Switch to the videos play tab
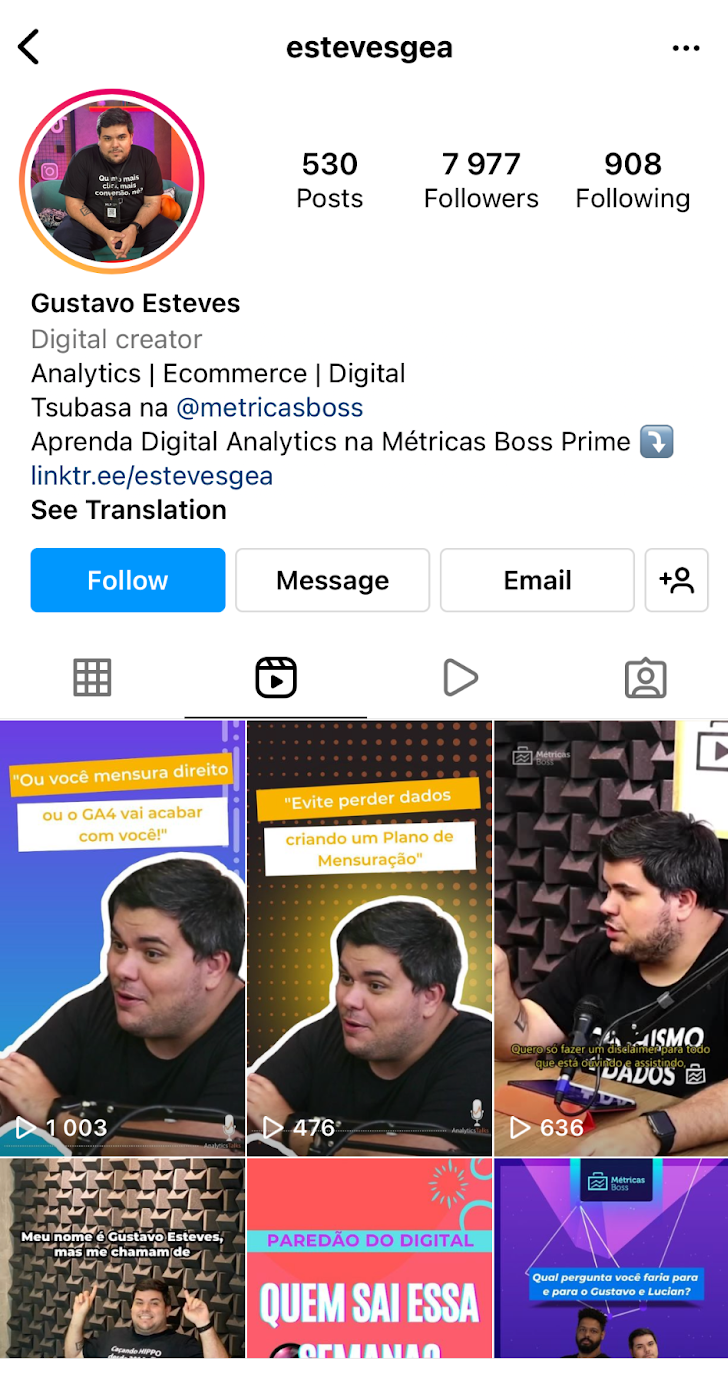This screenshot has width=728, height=1376. [460, 678]
